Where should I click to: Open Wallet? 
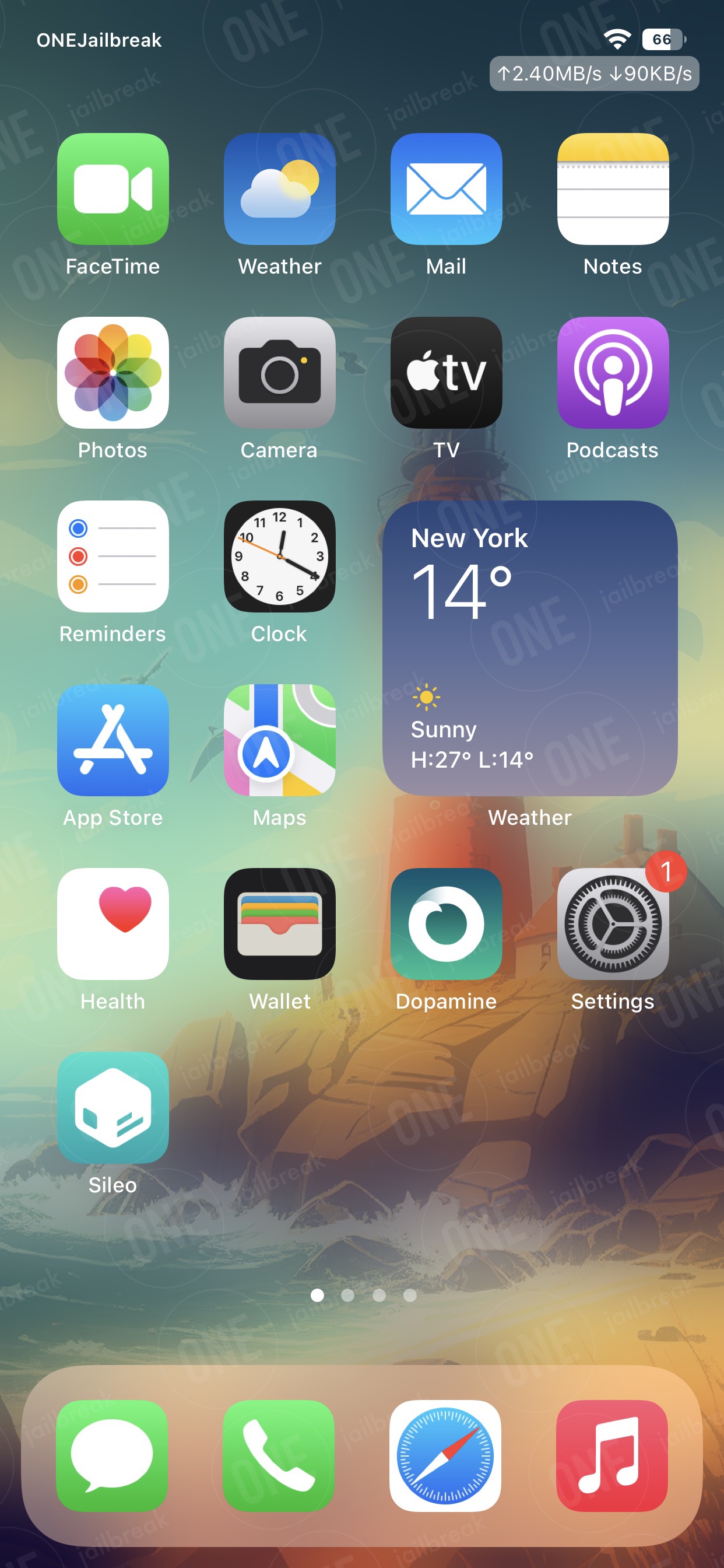point(279,924)
